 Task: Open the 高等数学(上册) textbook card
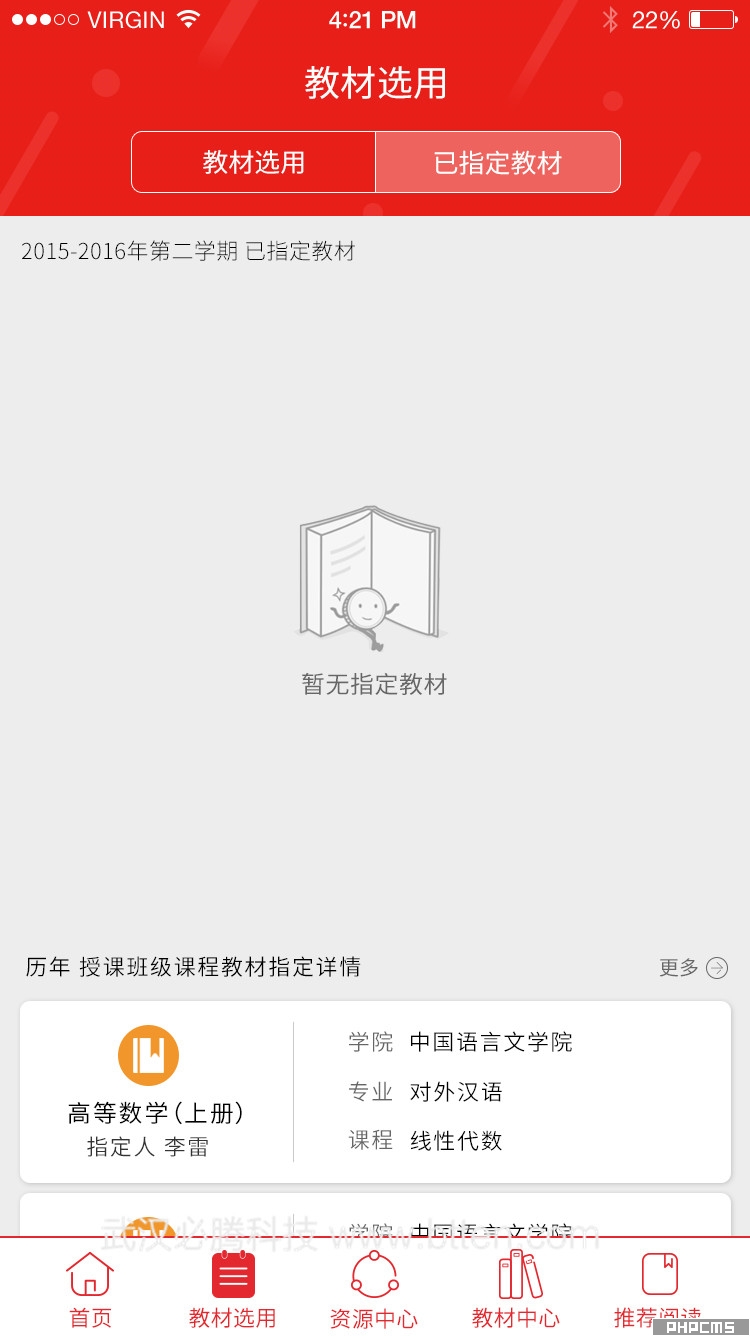pos(375,1092)
